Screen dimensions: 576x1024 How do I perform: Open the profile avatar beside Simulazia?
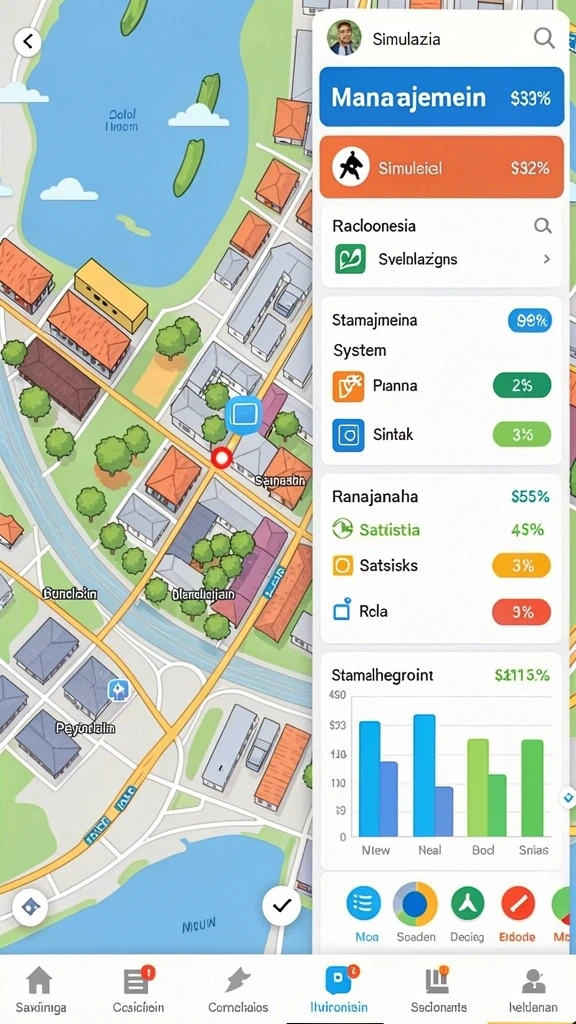point(344,37)
